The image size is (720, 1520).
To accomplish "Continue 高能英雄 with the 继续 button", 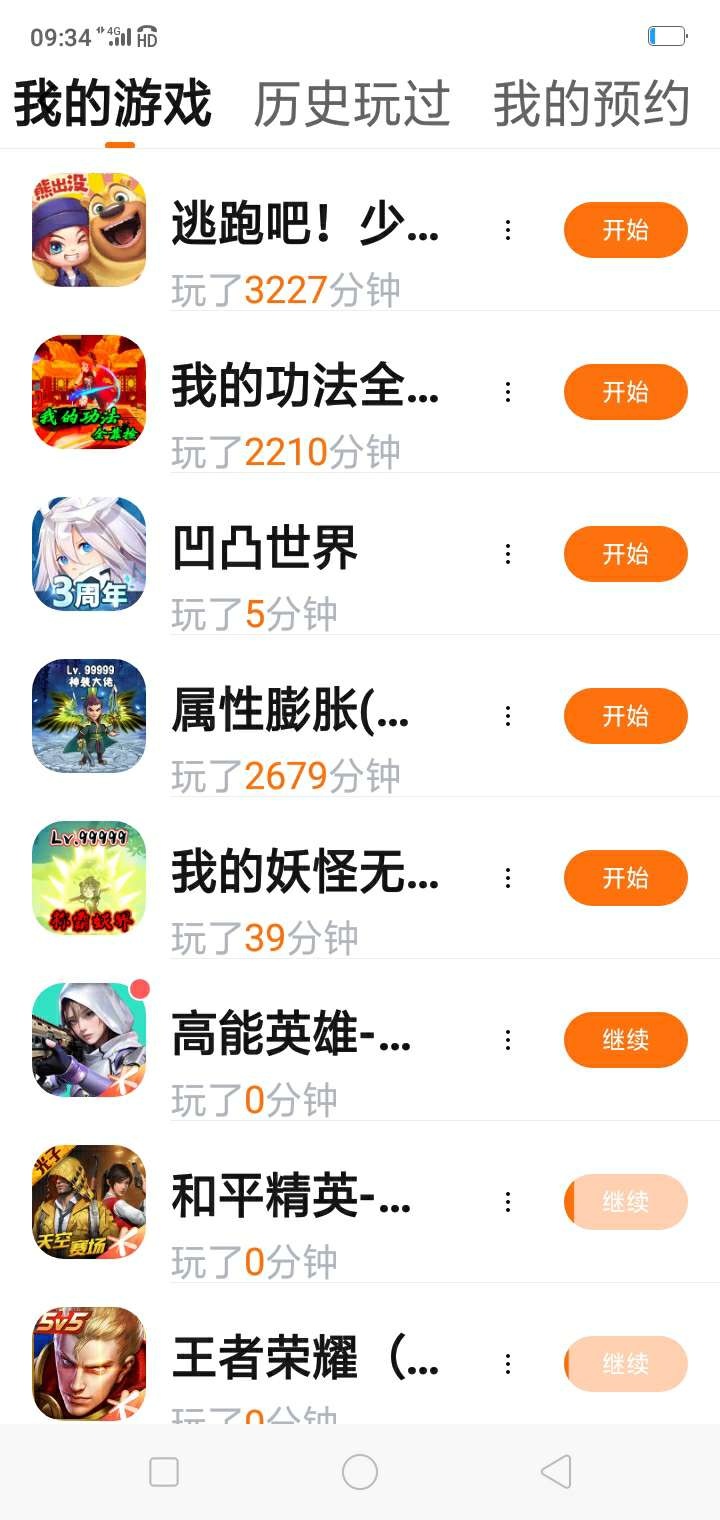I will tap(625, 1040).
